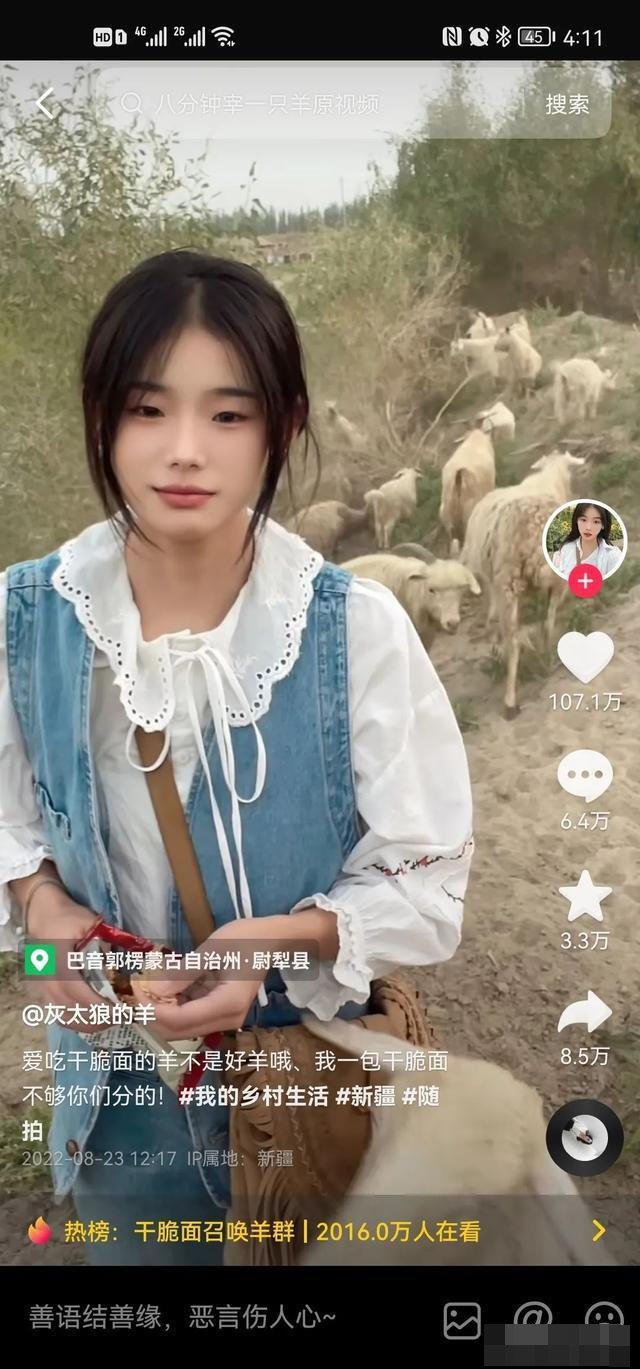
Task: Mention someone with the @ icon
Action: [x=532, y=1319]
